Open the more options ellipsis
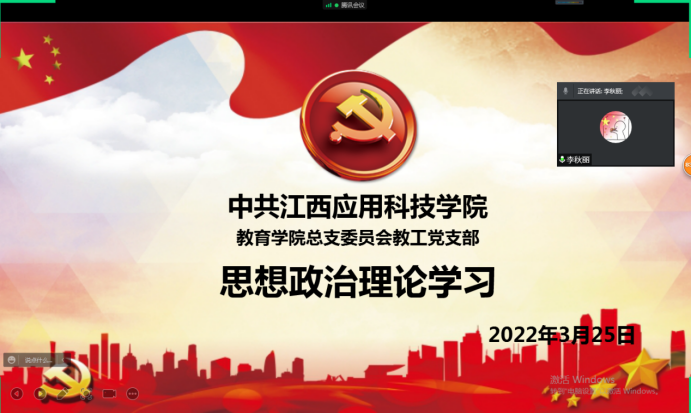Screen dimensions: 692x413 (x=133, y=393)
